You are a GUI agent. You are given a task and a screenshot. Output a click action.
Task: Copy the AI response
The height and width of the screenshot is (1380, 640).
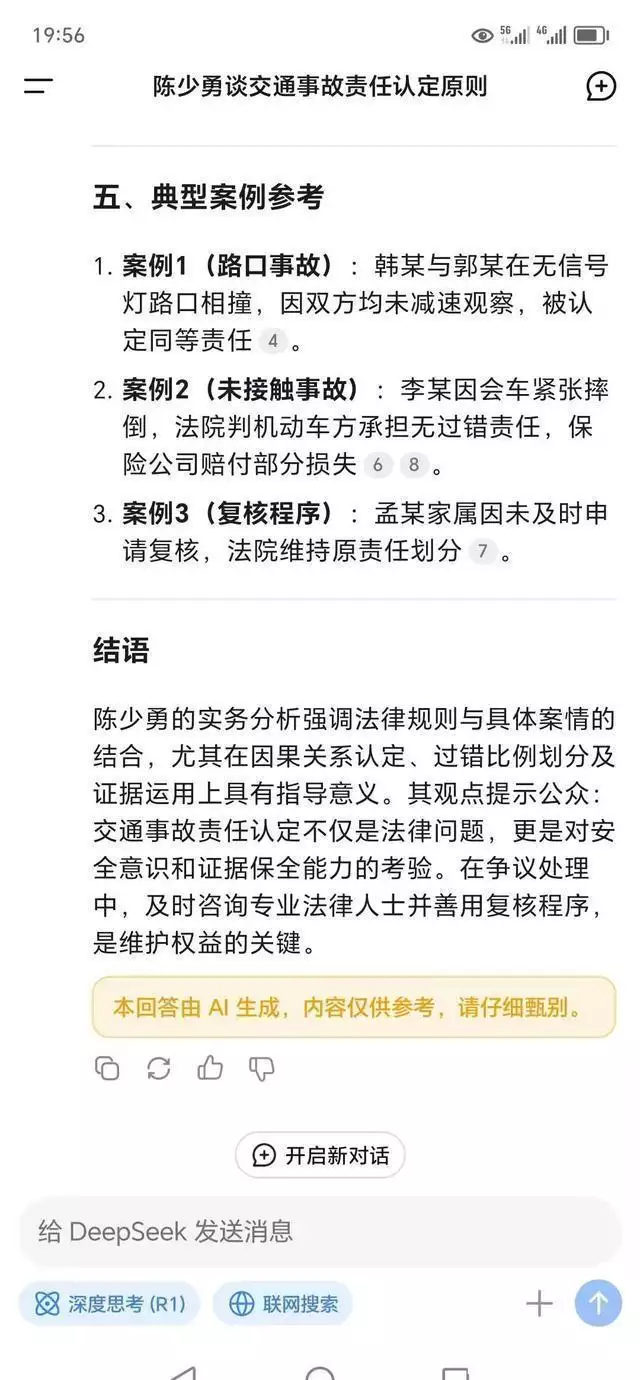coord(107,1068)
